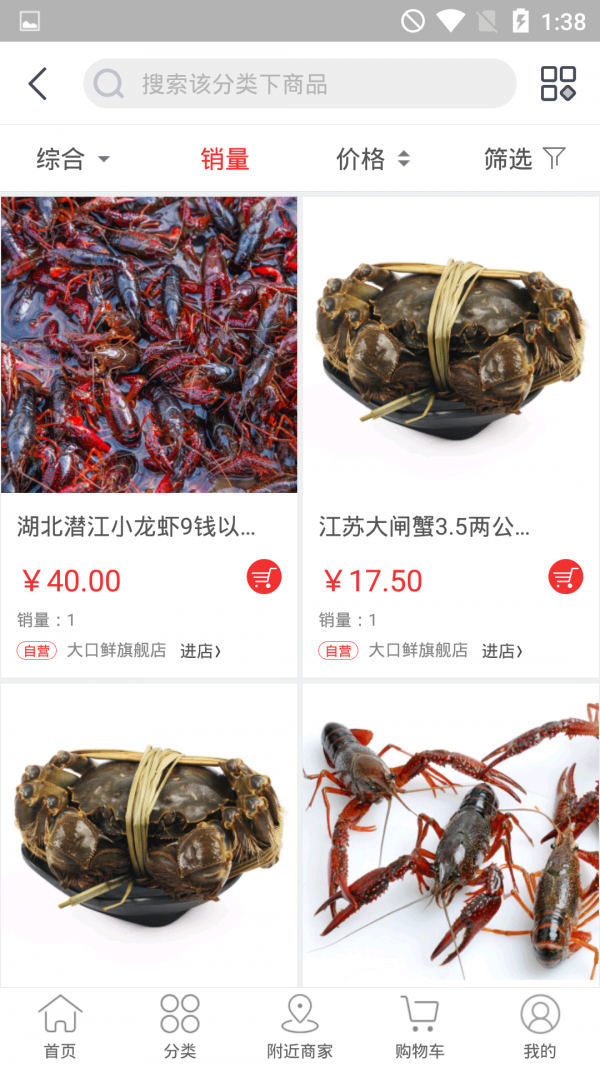Open the 湖北潜江小龙虾 product card
The height and width of the screenshot is (1067, 600).
pos(149,345)
